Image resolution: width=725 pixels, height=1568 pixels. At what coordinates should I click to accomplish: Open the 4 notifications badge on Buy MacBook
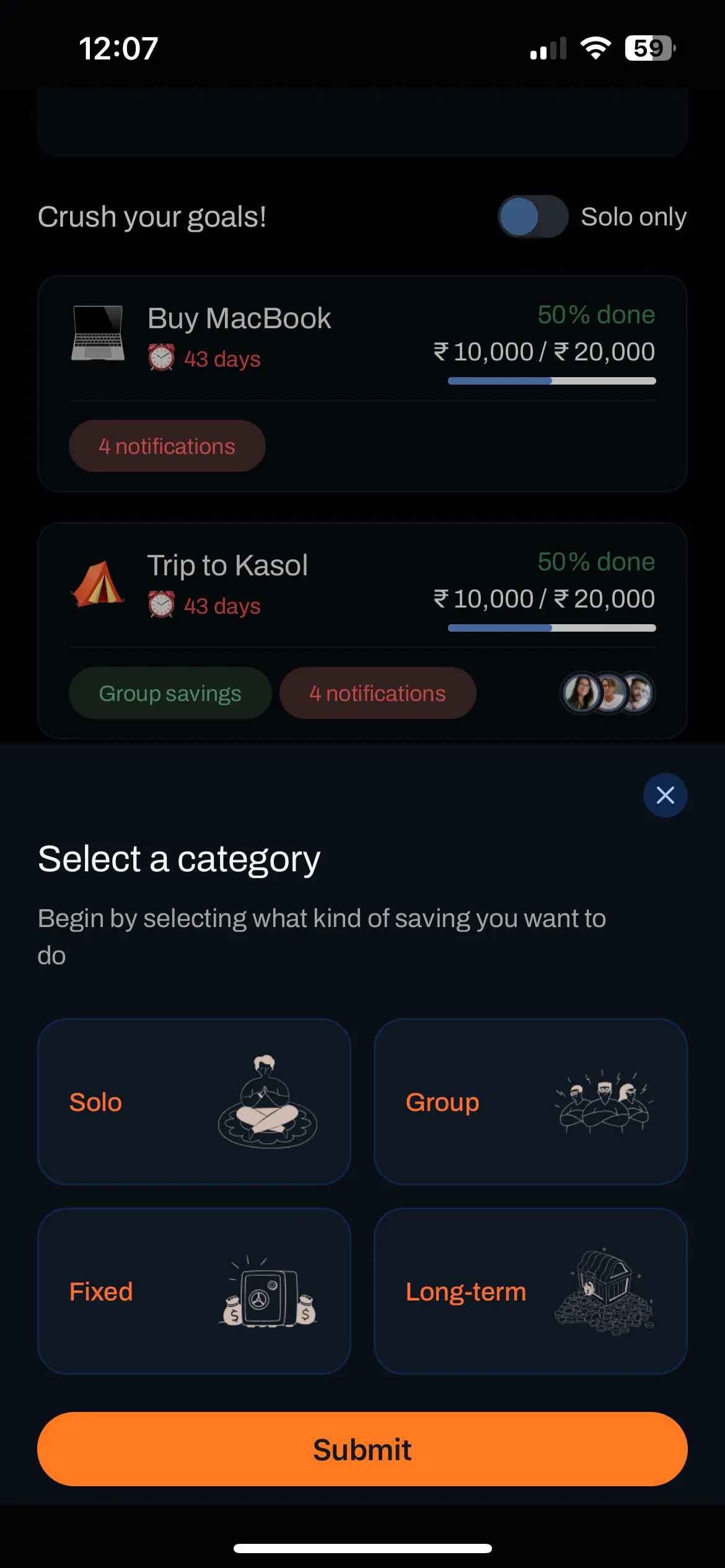click(167, 446)
